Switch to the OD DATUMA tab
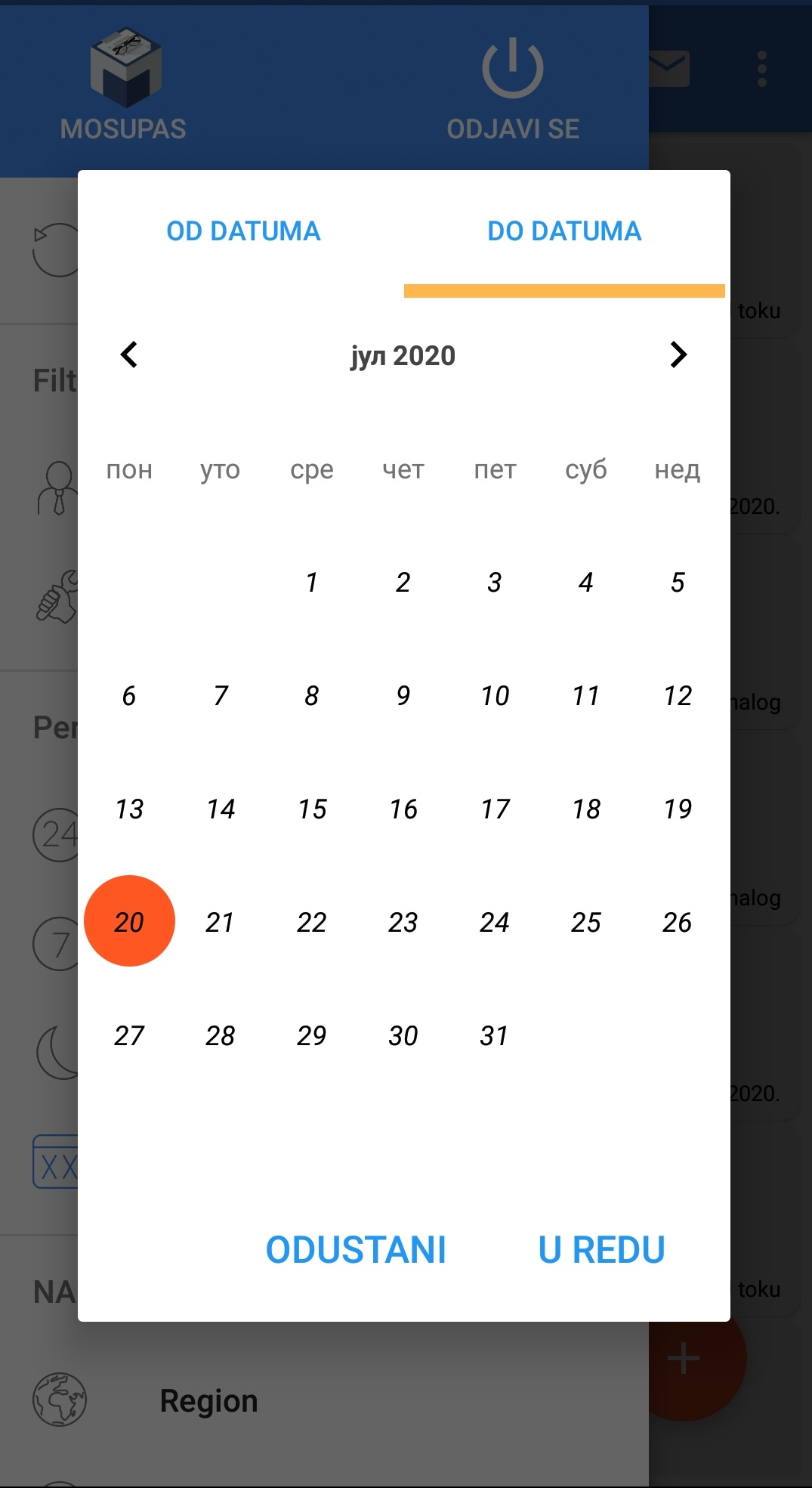 (x=243, y=231)
